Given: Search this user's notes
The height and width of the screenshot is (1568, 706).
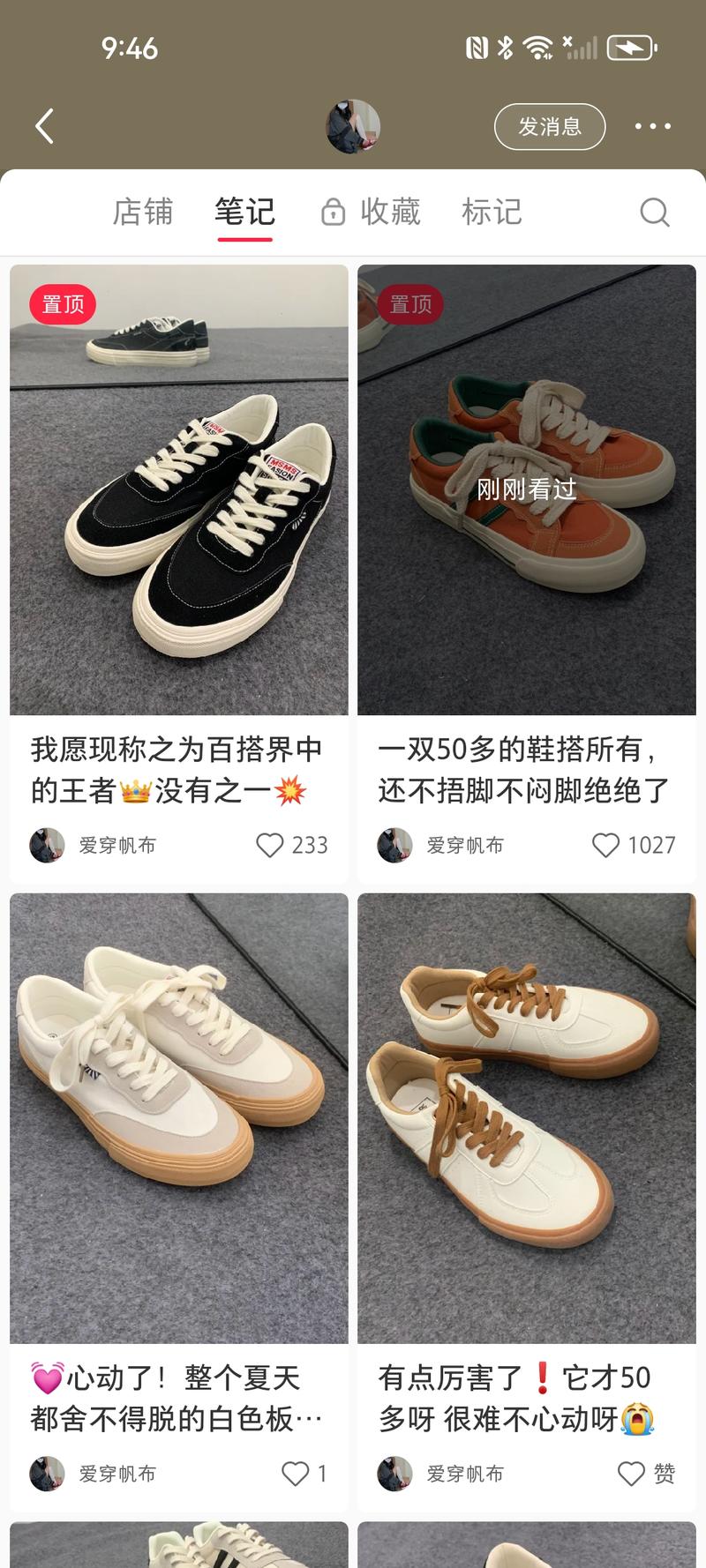Looking at the screenshot, I should tap(654, 212).
